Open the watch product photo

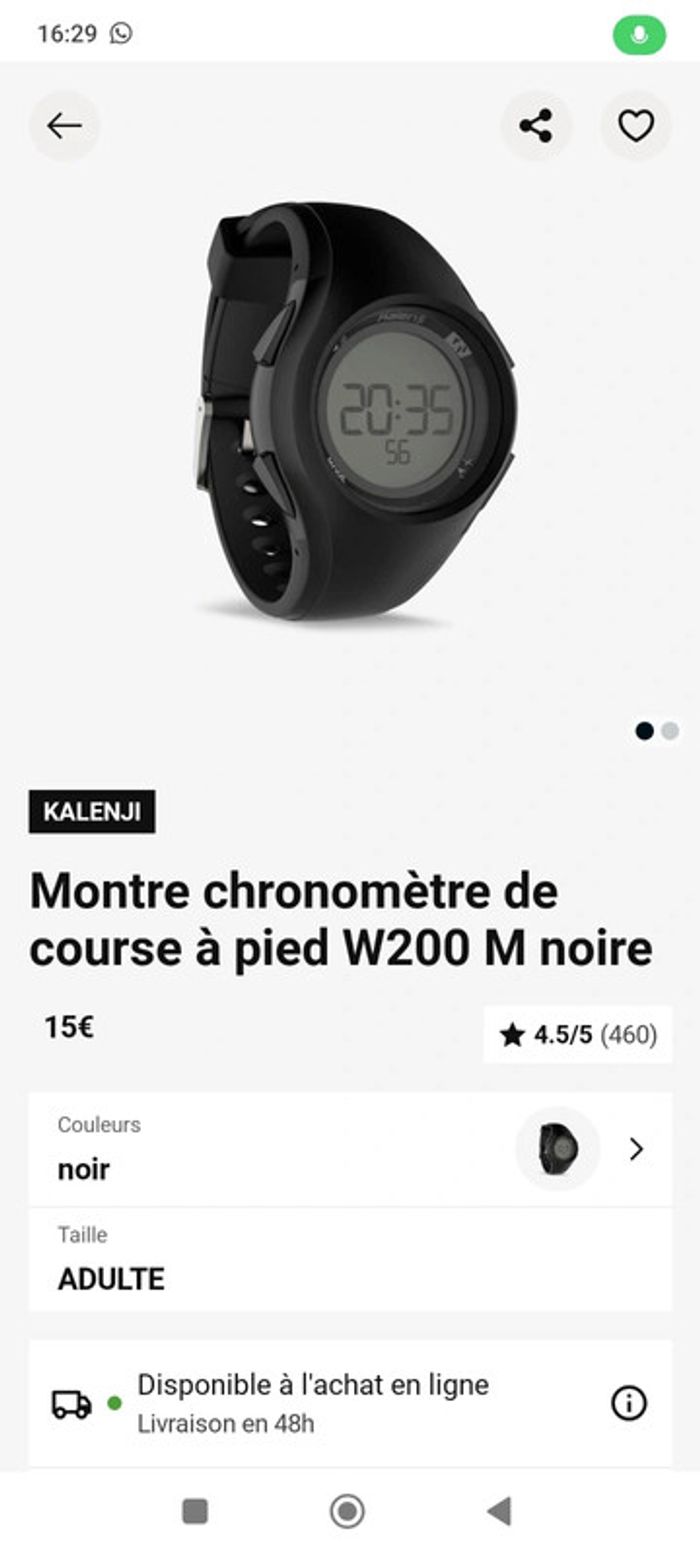click(355, 410)
